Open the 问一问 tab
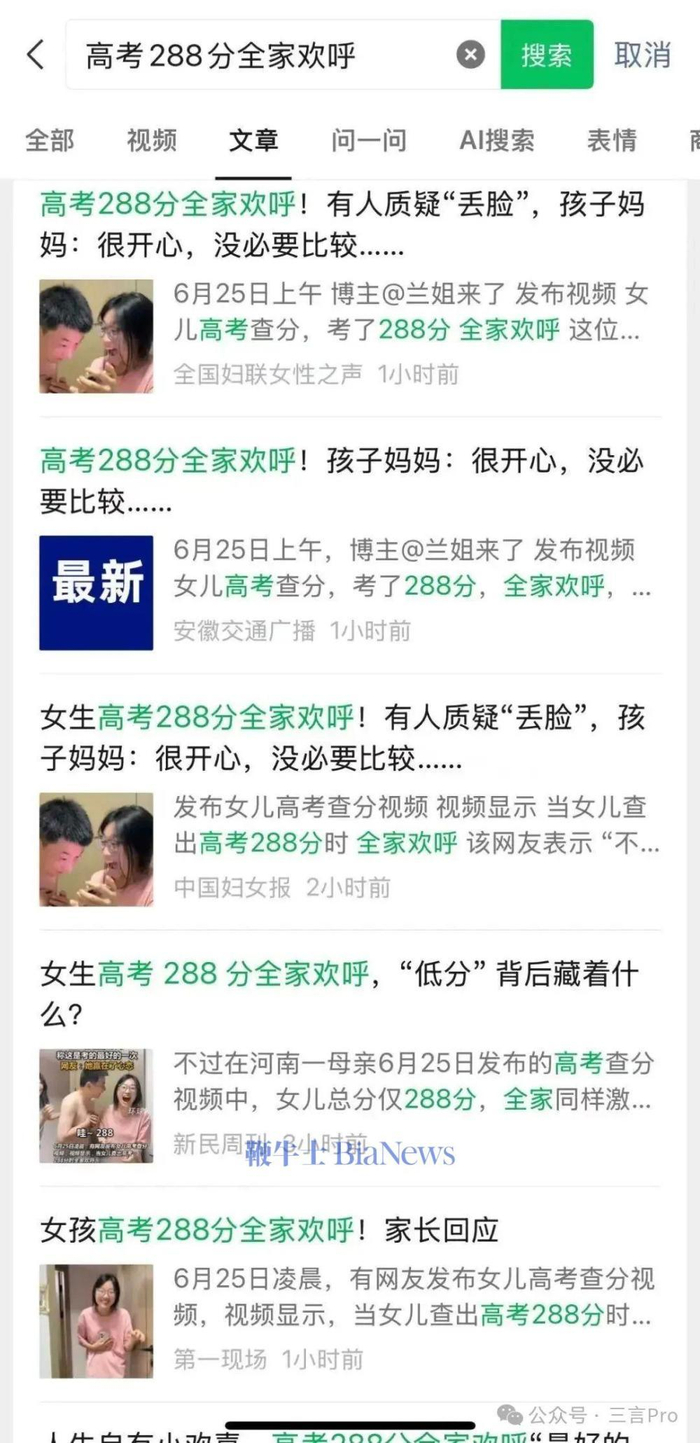 point(369,140)
